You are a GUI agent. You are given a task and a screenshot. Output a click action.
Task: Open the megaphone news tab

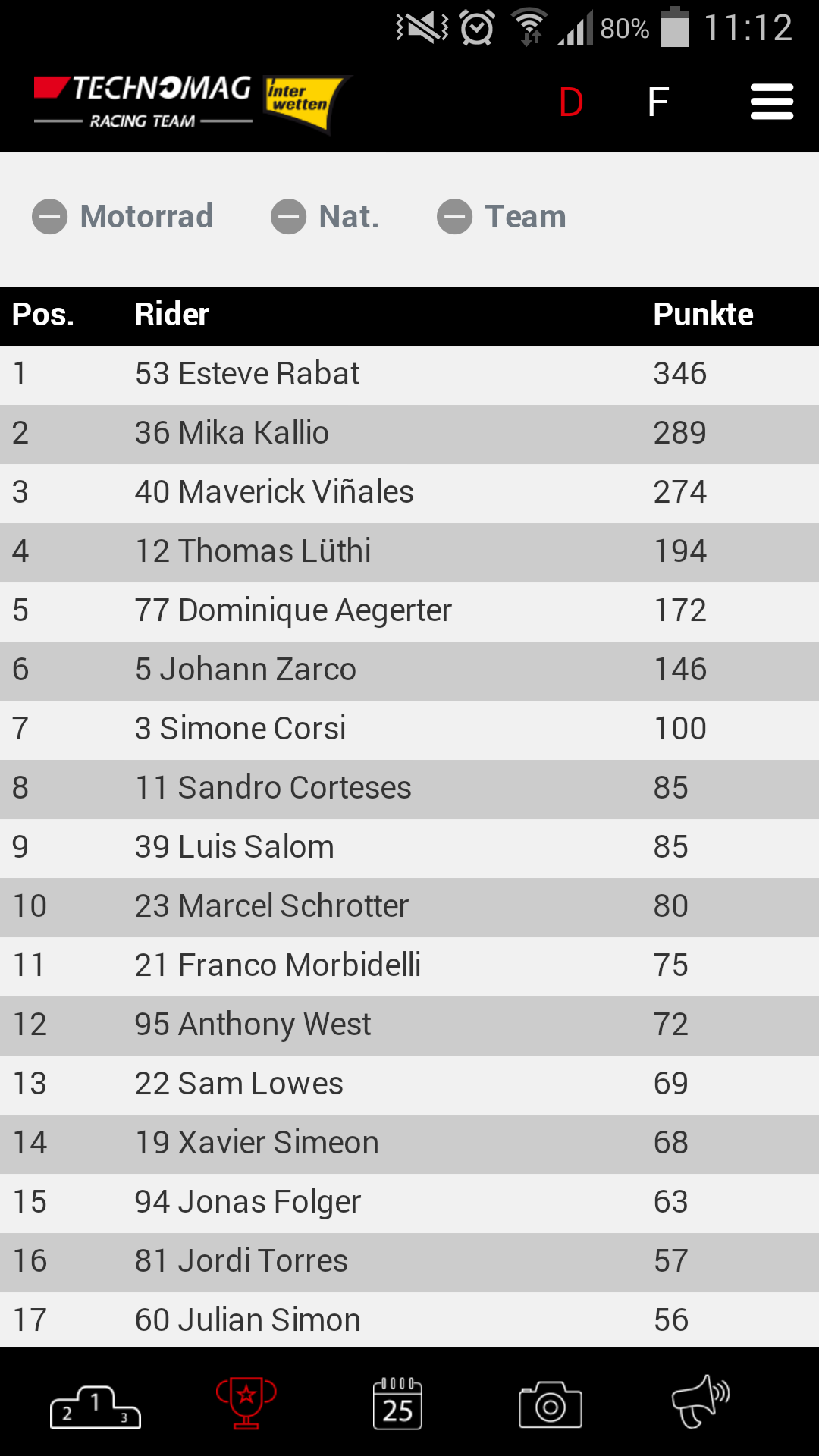click(701, 1401)
